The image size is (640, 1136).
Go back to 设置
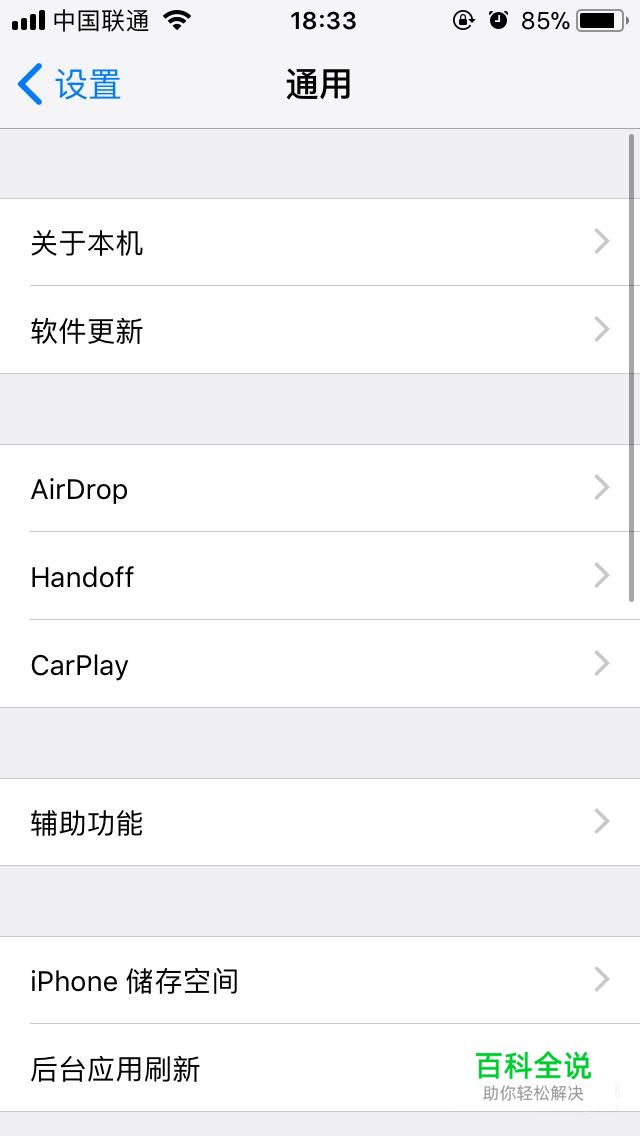pos(69,84)
